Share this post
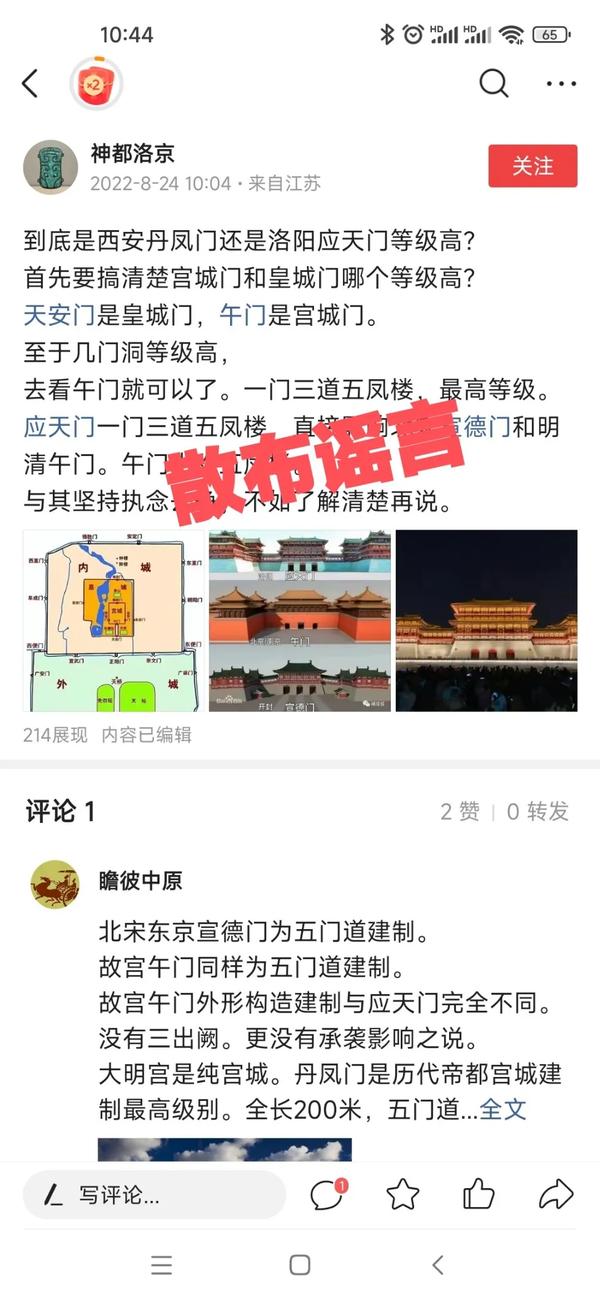Screen dimensions: 600x1301 click(555, 1194)
